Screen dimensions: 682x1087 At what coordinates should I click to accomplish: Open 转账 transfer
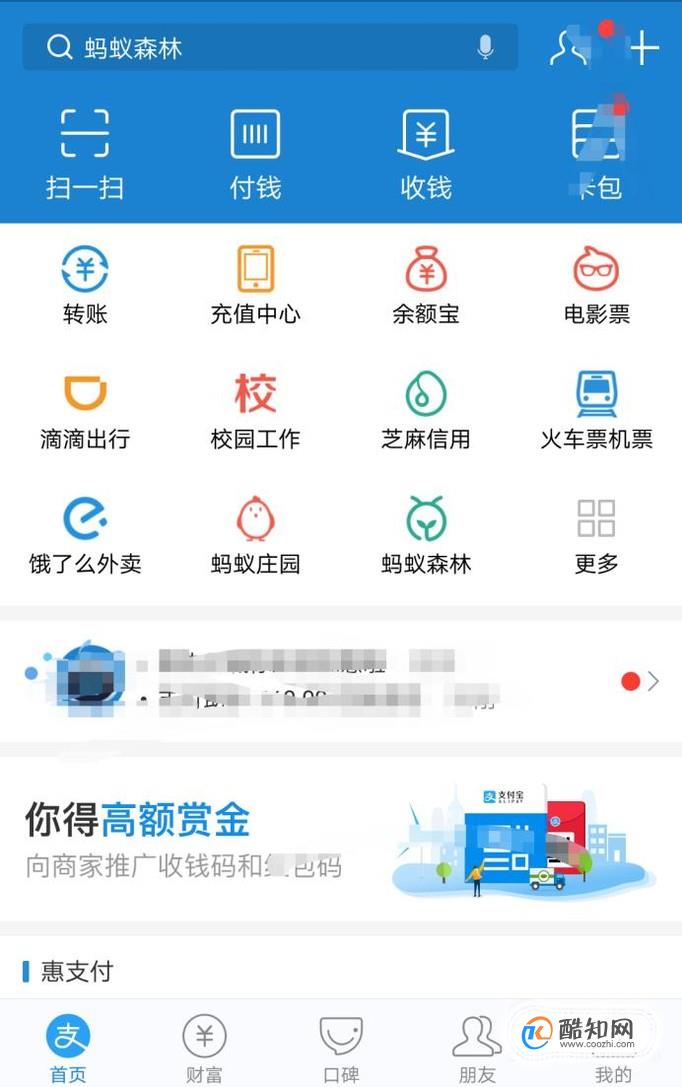coord(85,284)
